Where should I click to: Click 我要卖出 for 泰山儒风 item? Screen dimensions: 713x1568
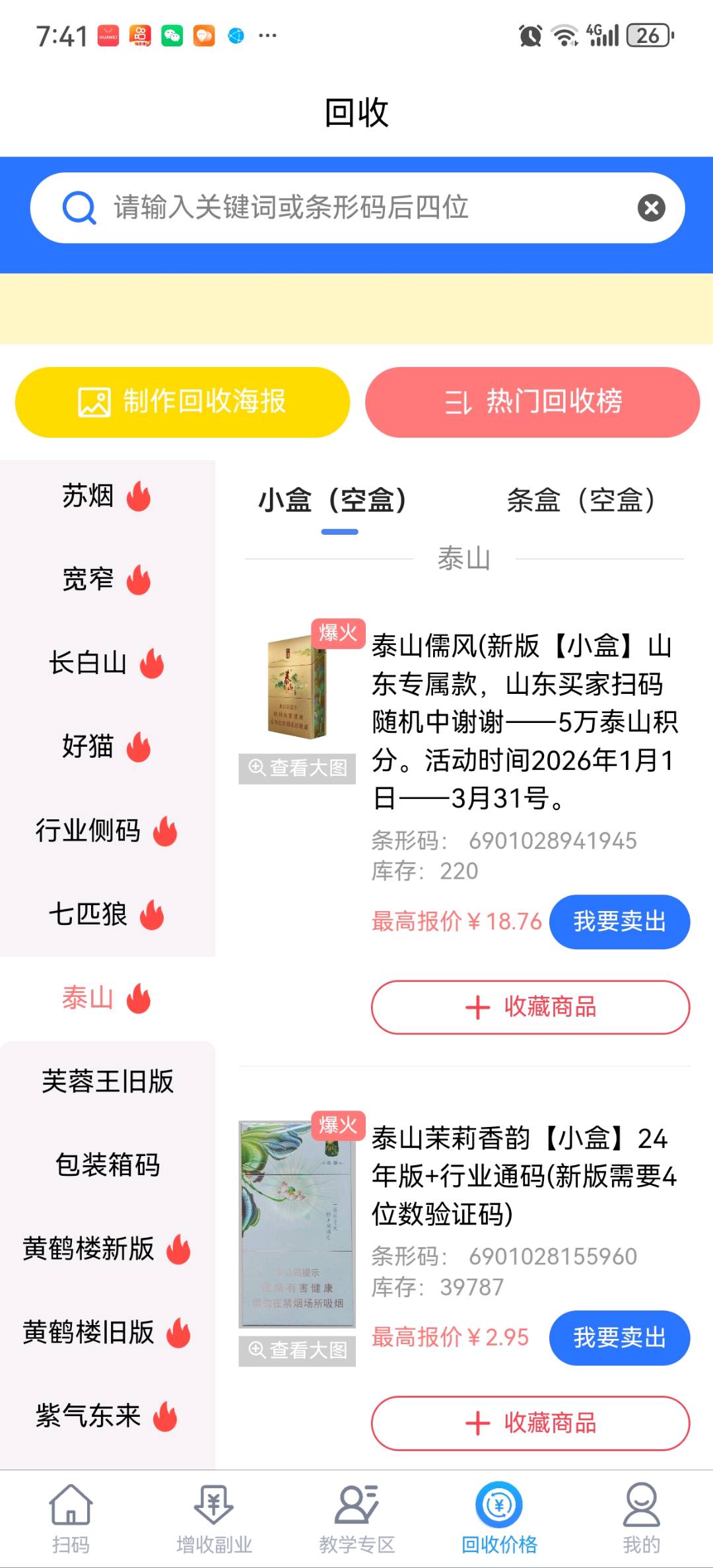pos(620,922)
